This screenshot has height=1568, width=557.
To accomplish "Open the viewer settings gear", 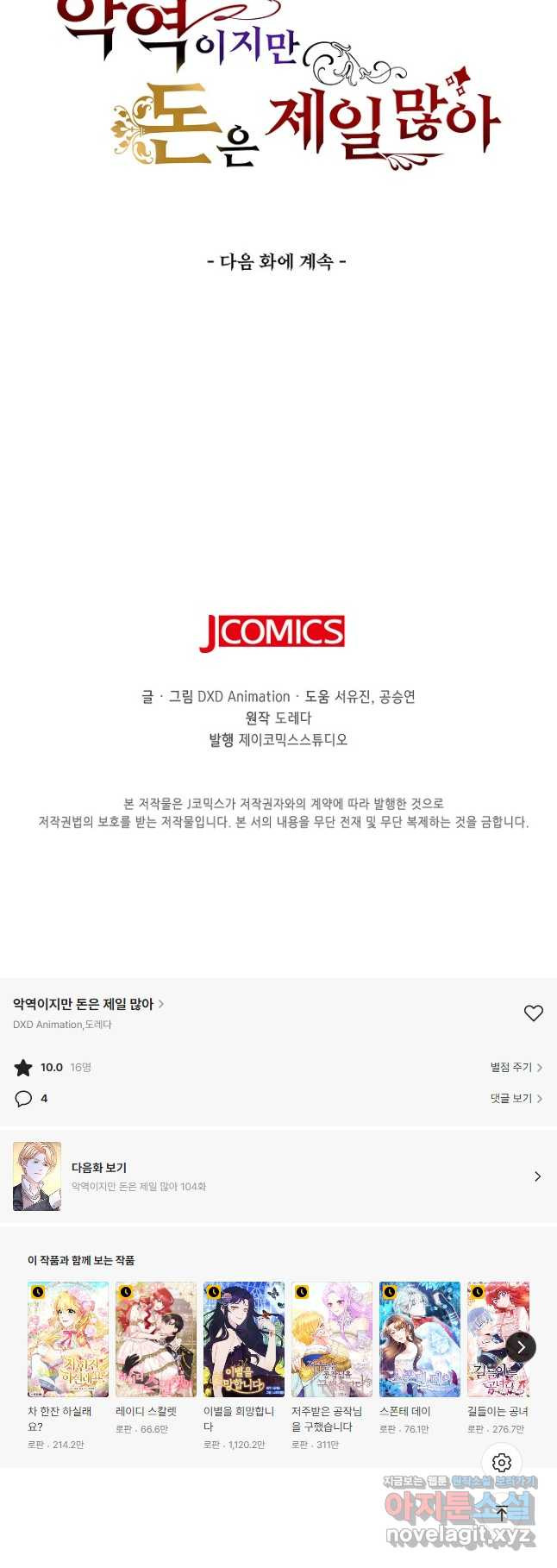I will point(502,1463).
